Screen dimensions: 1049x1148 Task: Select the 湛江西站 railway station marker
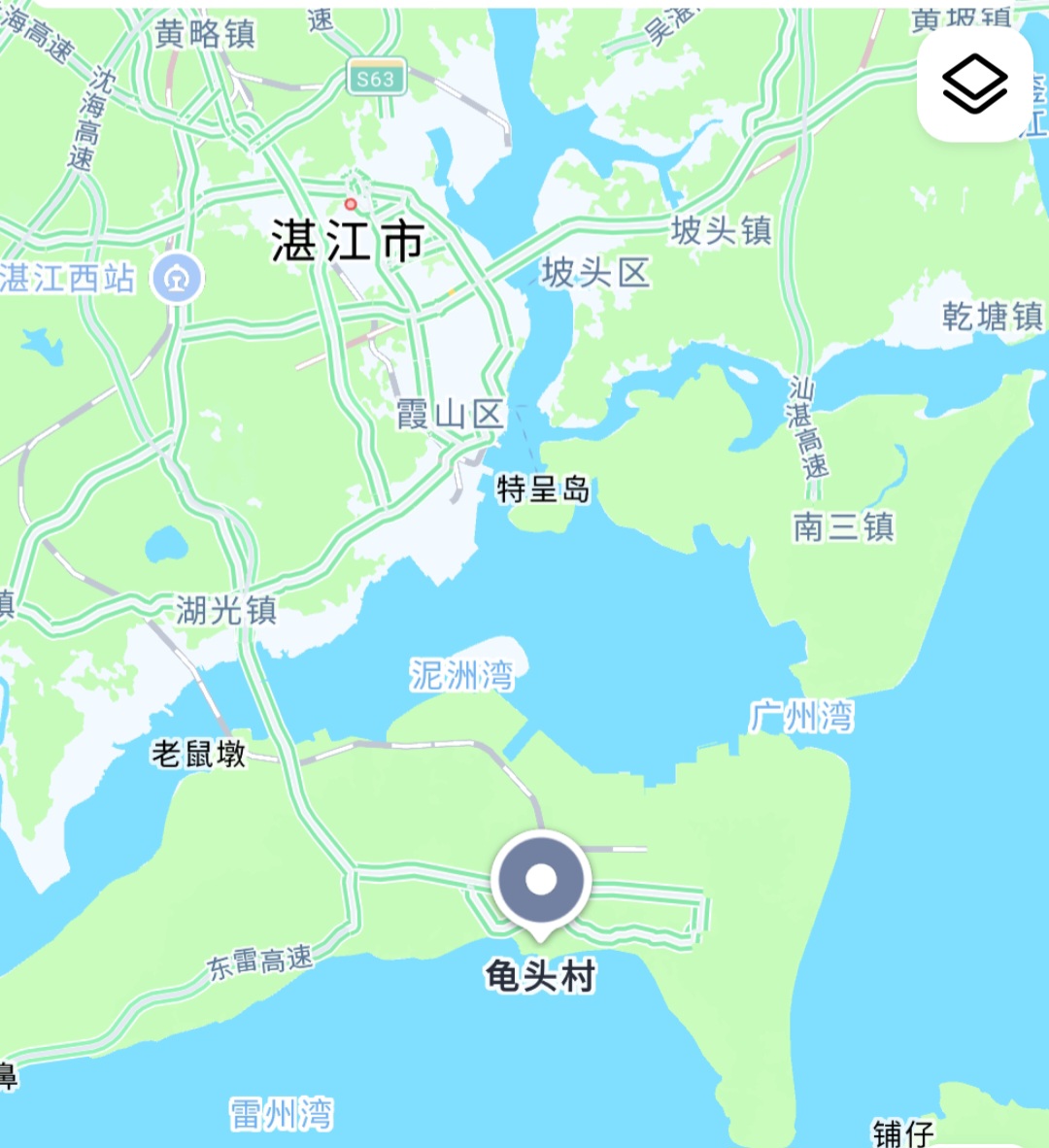tap(178, 279)
